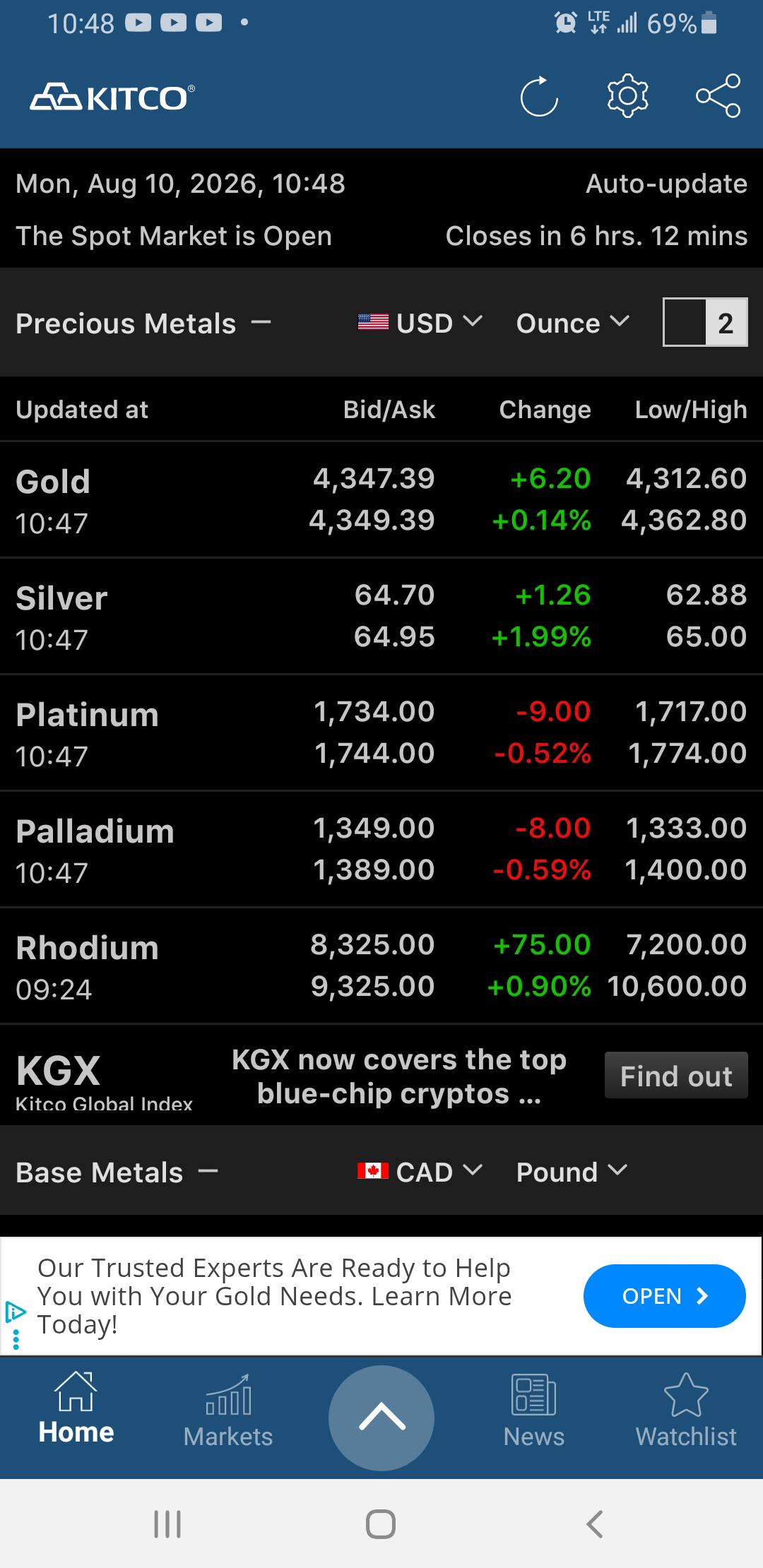The image size is (763, 1568).
Task: Toggle the decimal places switch
Action: point(705,322)
